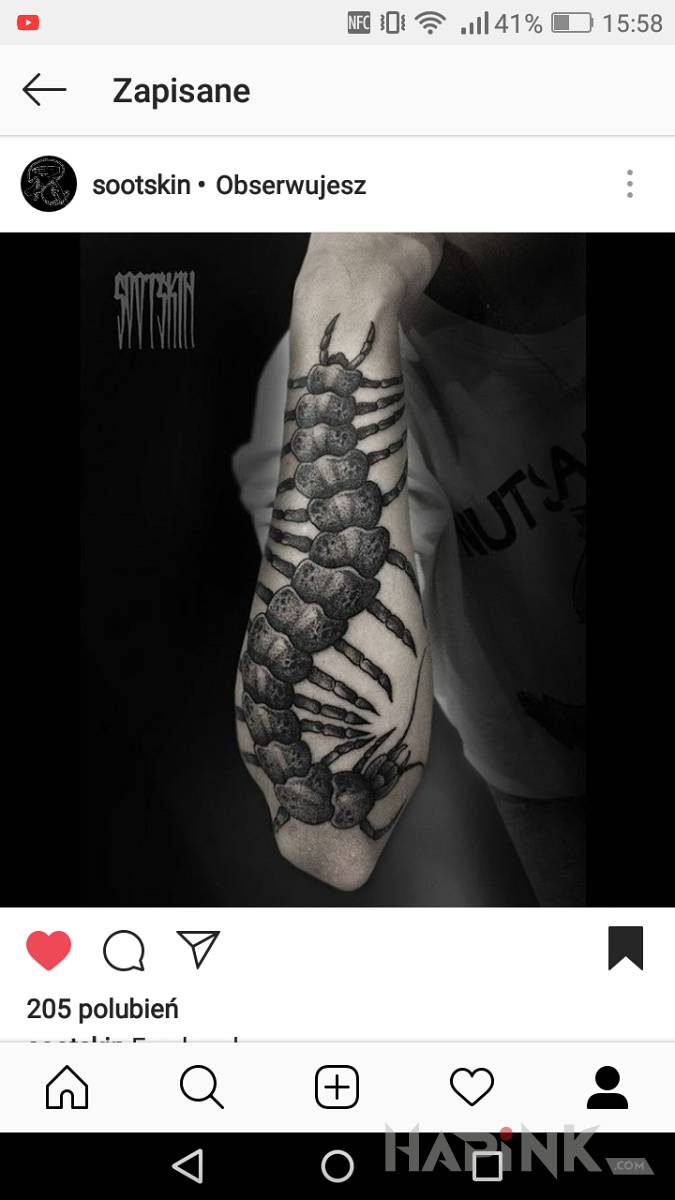The image size is (675, 1200).
Task: Go back from Zapisane screen
Action: click(x=44, y=90)
